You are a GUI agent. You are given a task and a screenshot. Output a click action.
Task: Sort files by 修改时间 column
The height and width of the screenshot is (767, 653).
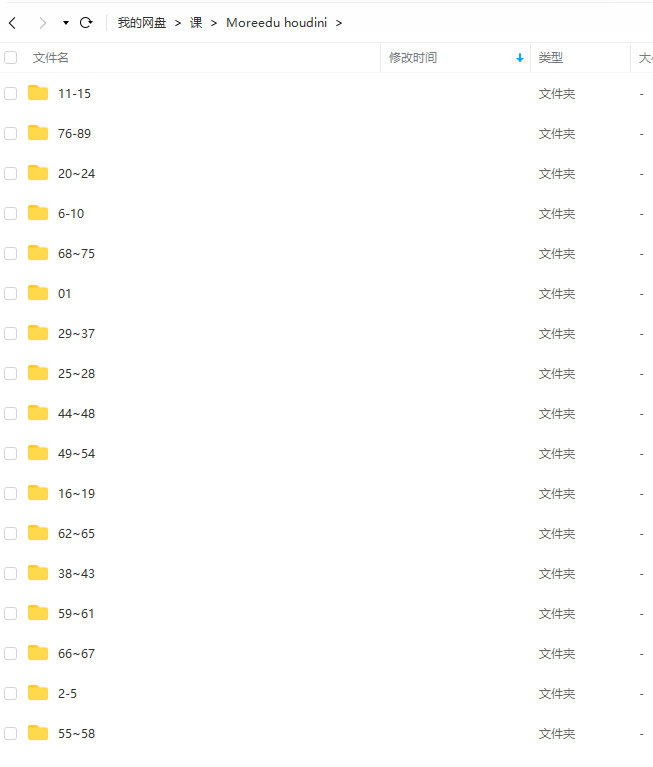tap(413, 58)
